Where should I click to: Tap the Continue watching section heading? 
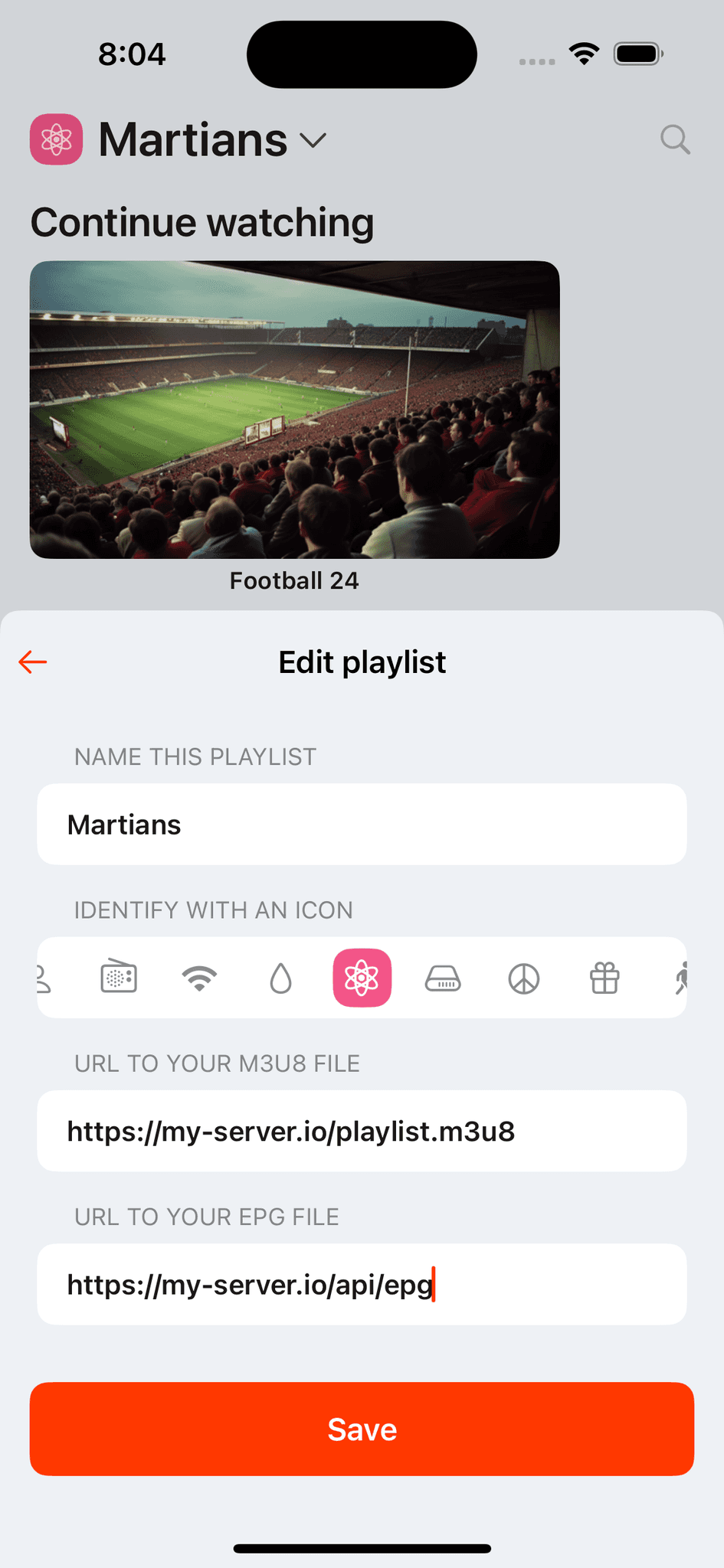201,222
